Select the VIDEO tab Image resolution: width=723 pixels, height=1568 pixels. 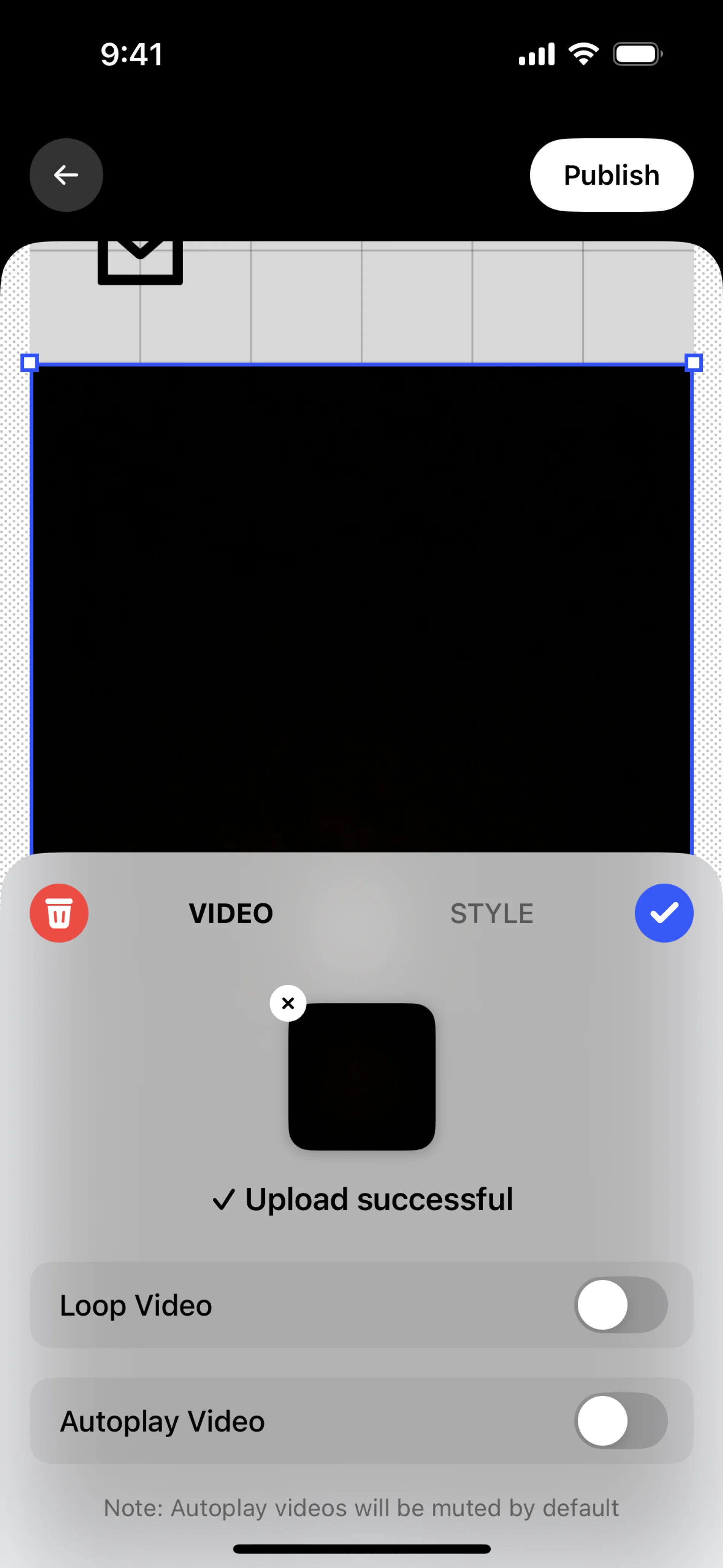click(x=231, y=914)
